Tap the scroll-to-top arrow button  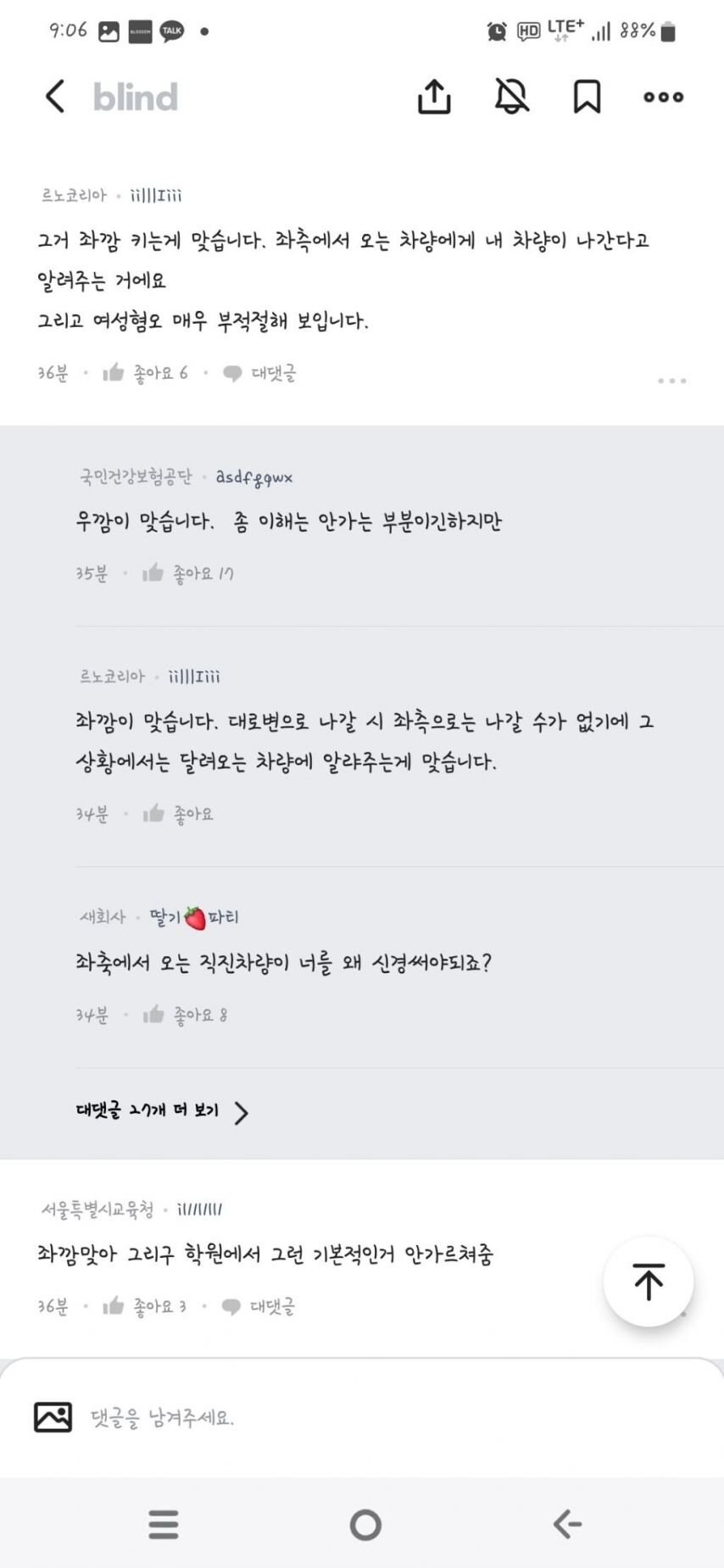coord(648,1282)
